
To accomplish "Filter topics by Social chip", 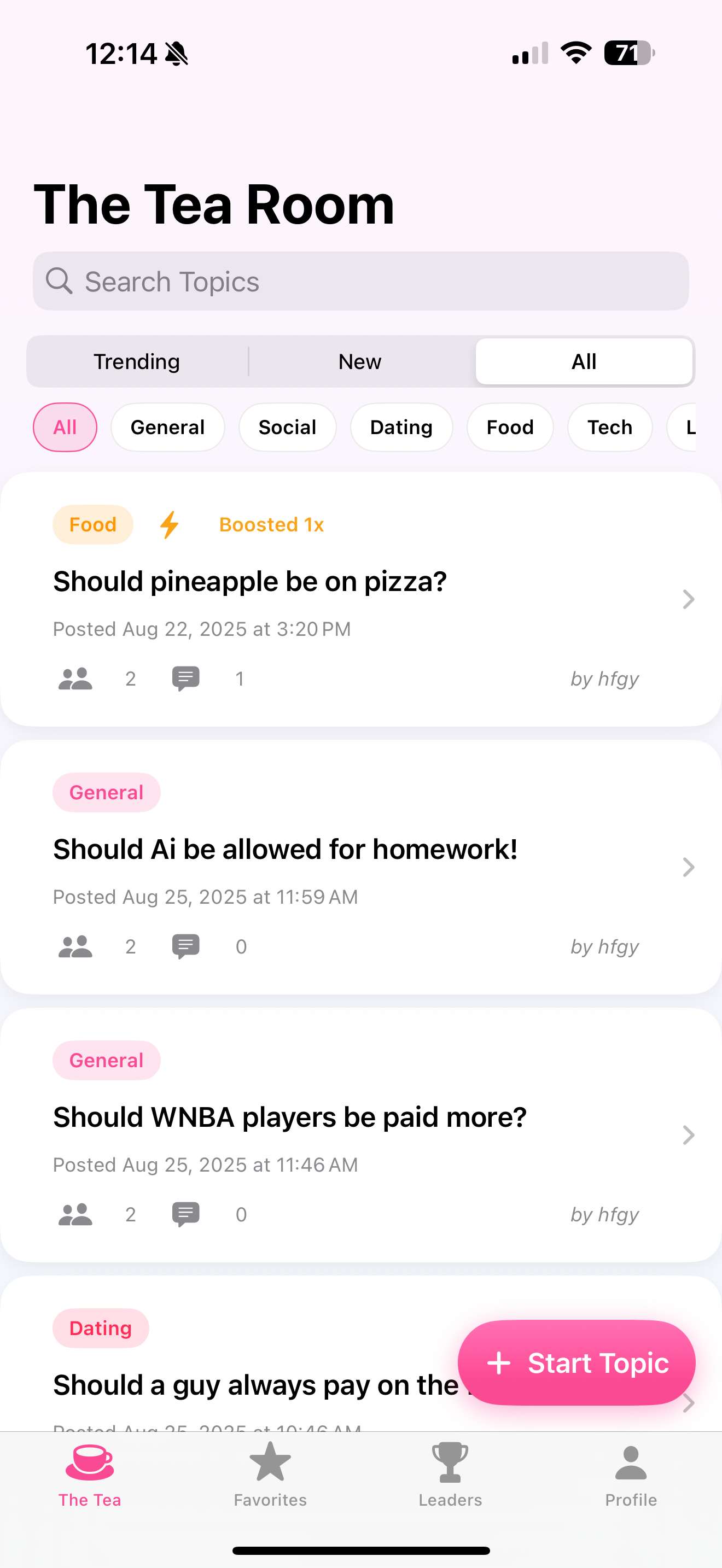I will 287,428.
